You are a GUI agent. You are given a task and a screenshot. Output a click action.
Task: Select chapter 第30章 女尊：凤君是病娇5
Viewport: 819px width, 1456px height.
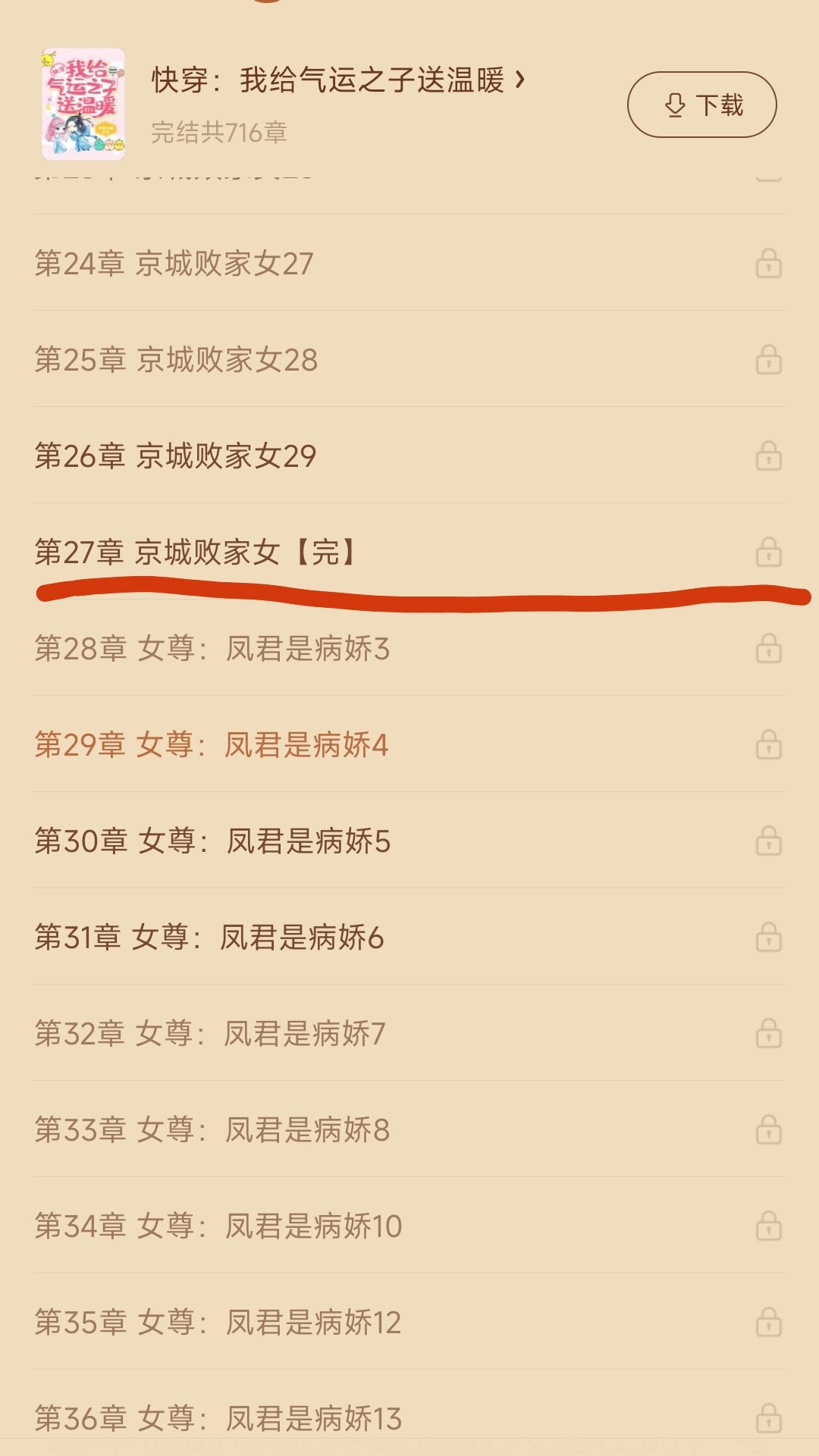tap(212, 841)
